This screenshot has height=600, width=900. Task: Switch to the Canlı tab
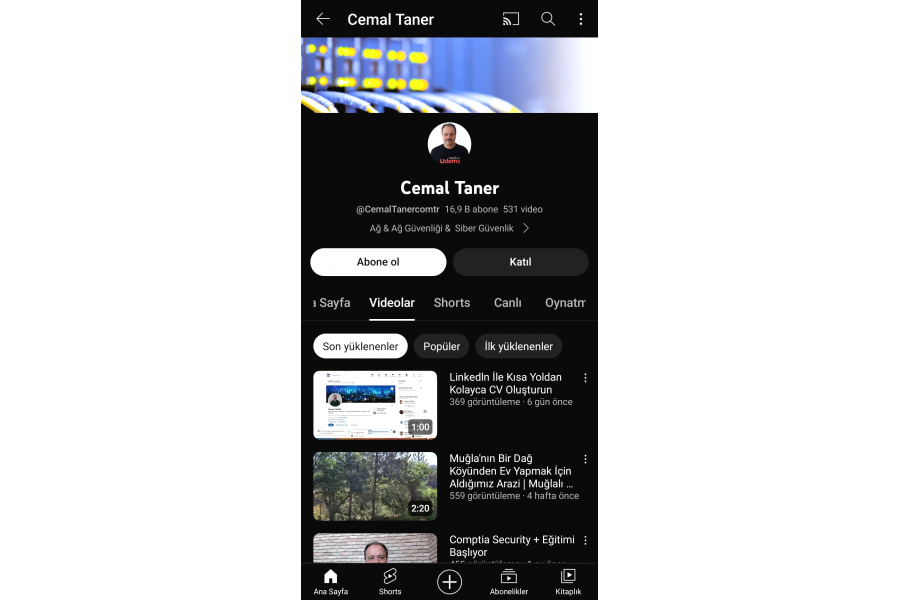(x=507, y=303)
